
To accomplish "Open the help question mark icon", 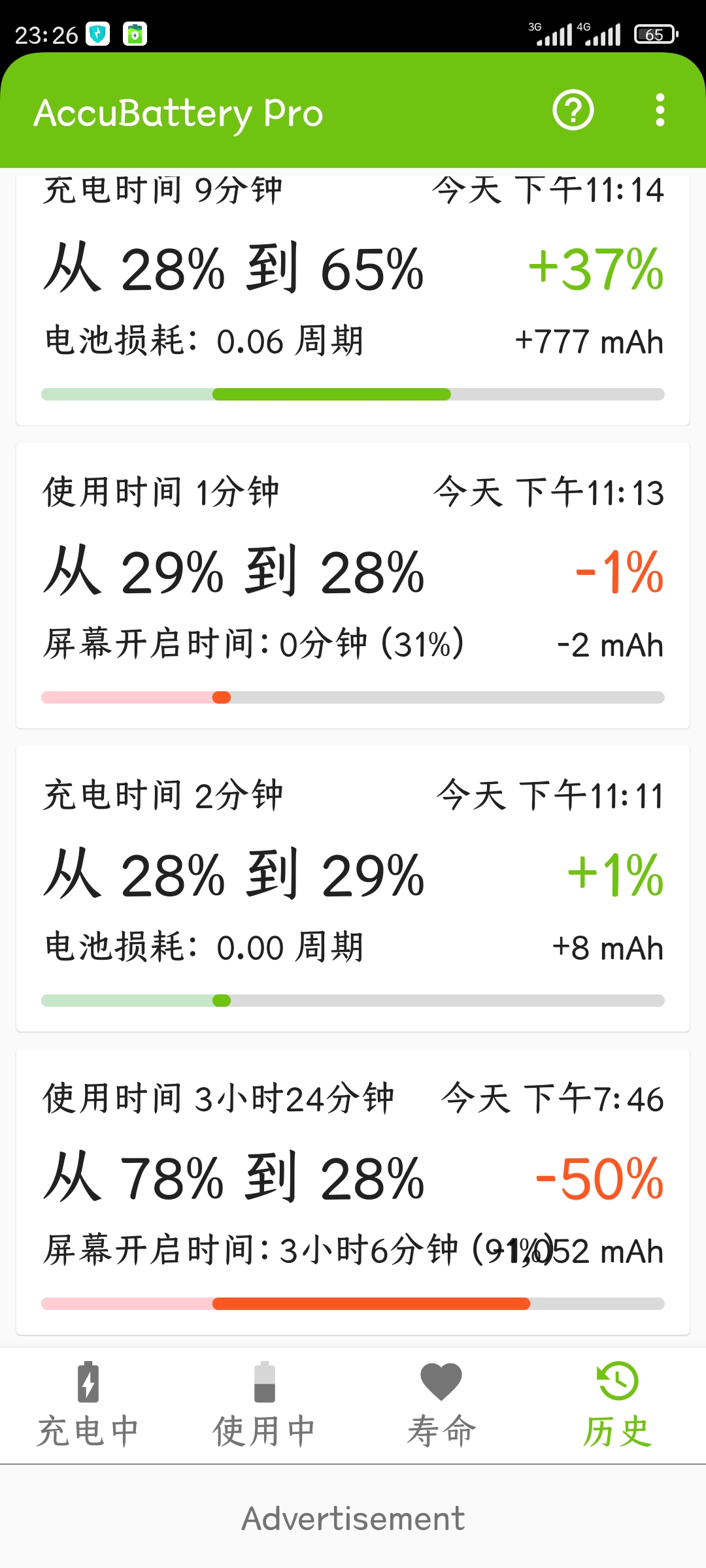I will [573, 110].
